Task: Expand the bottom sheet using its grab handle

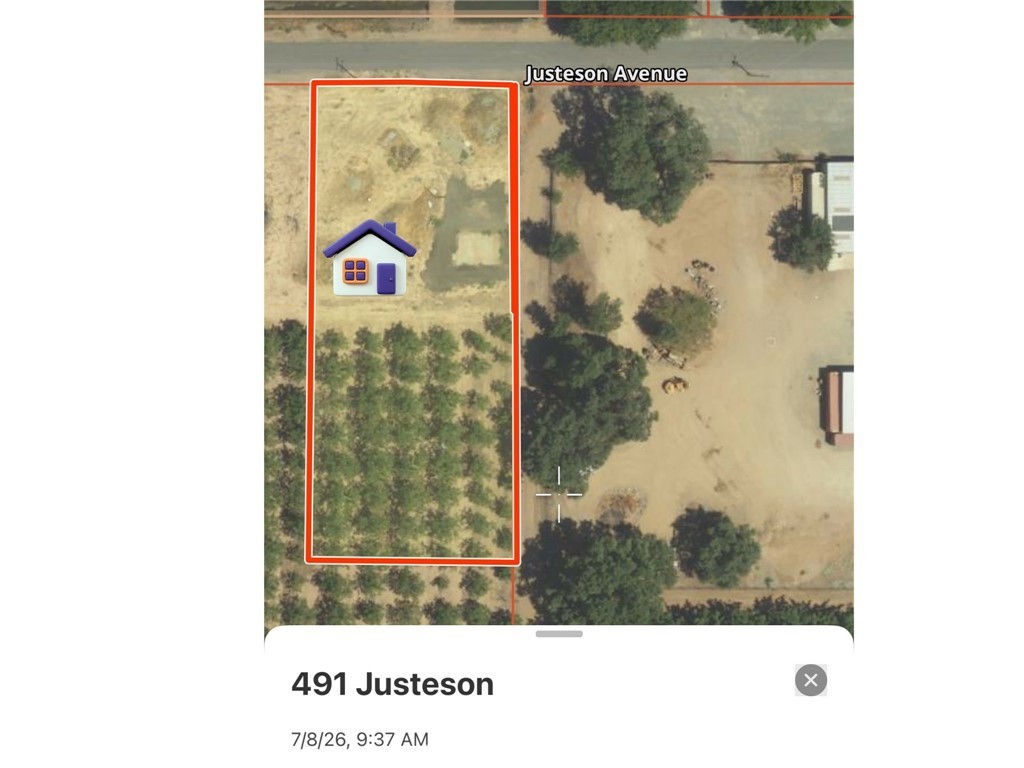Action: tap(559, 633)
